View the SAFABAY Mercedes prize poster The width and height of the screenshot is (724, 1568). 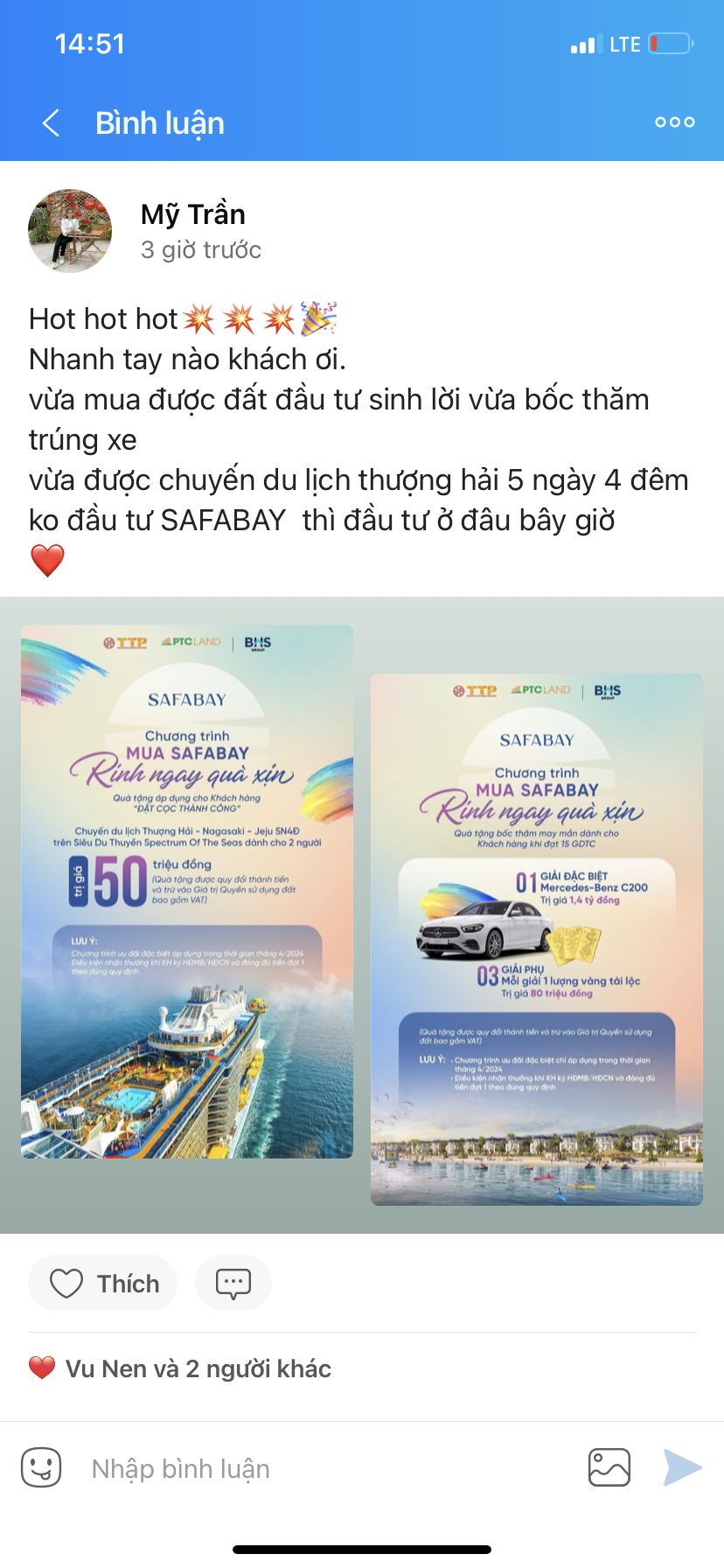(537, 940)
